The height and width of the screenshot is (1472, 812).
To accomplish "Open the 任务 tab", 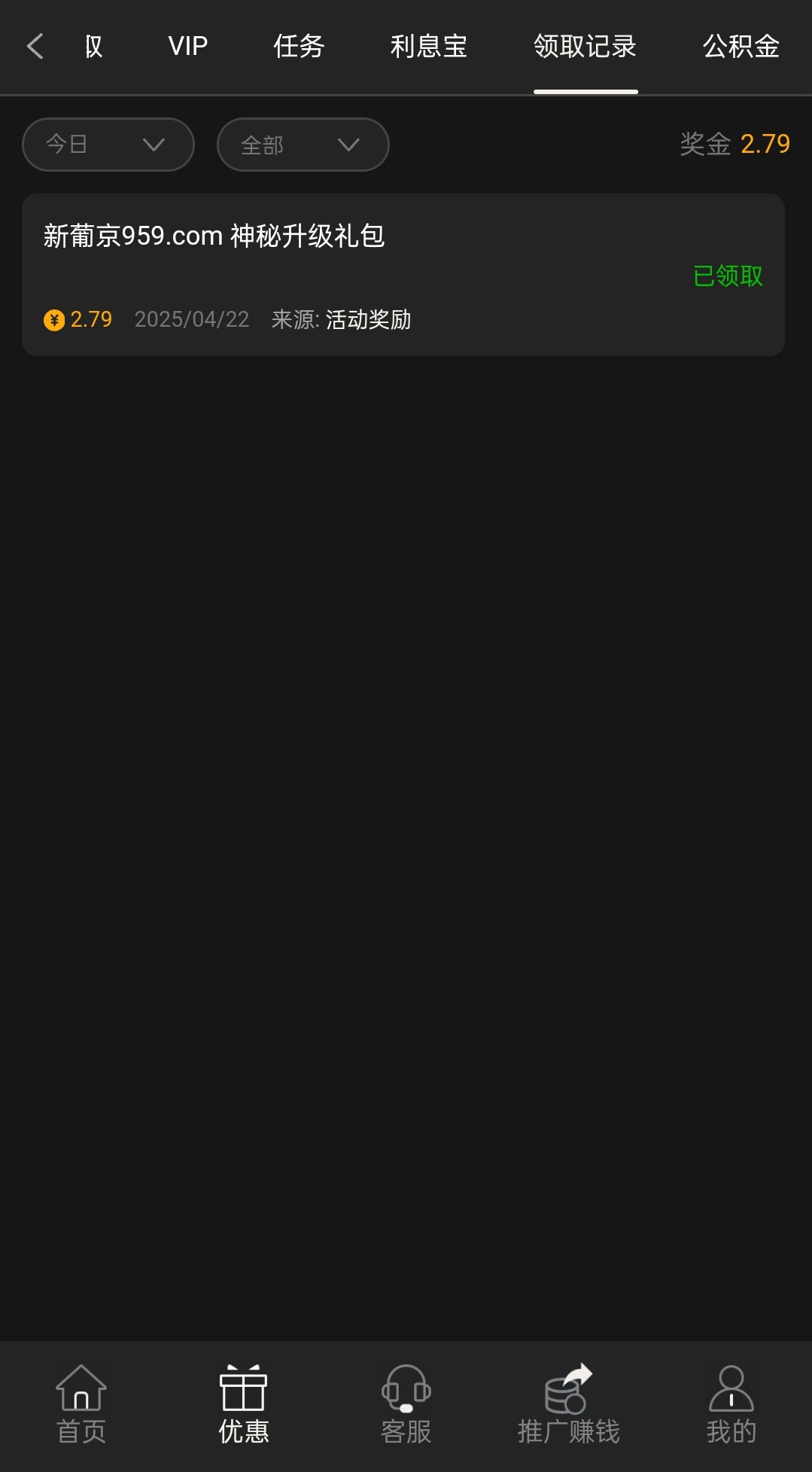I will [x=299, y=47].
